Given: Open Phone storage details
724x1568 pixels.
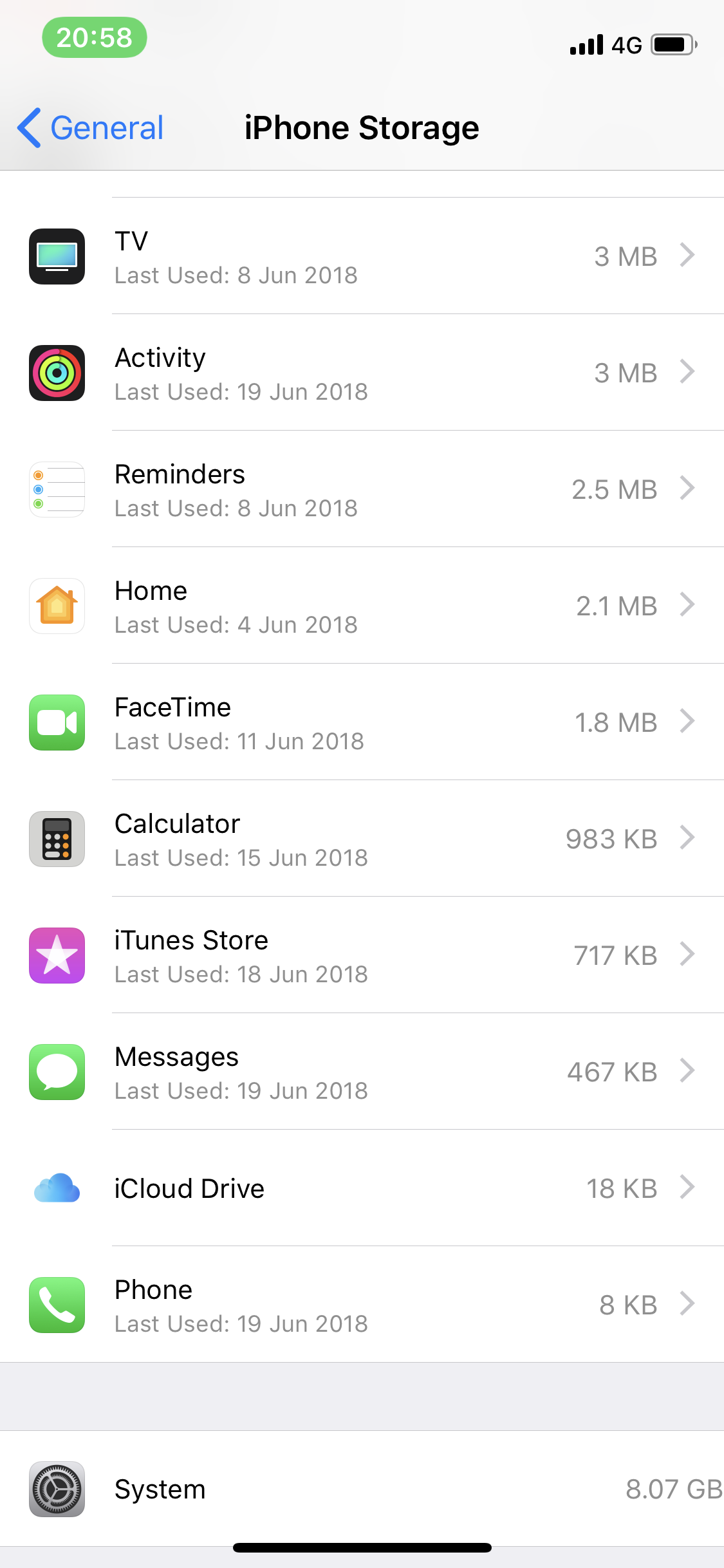Looking at the screenshot, I should pyautogui.click(x=362, y=1305).
